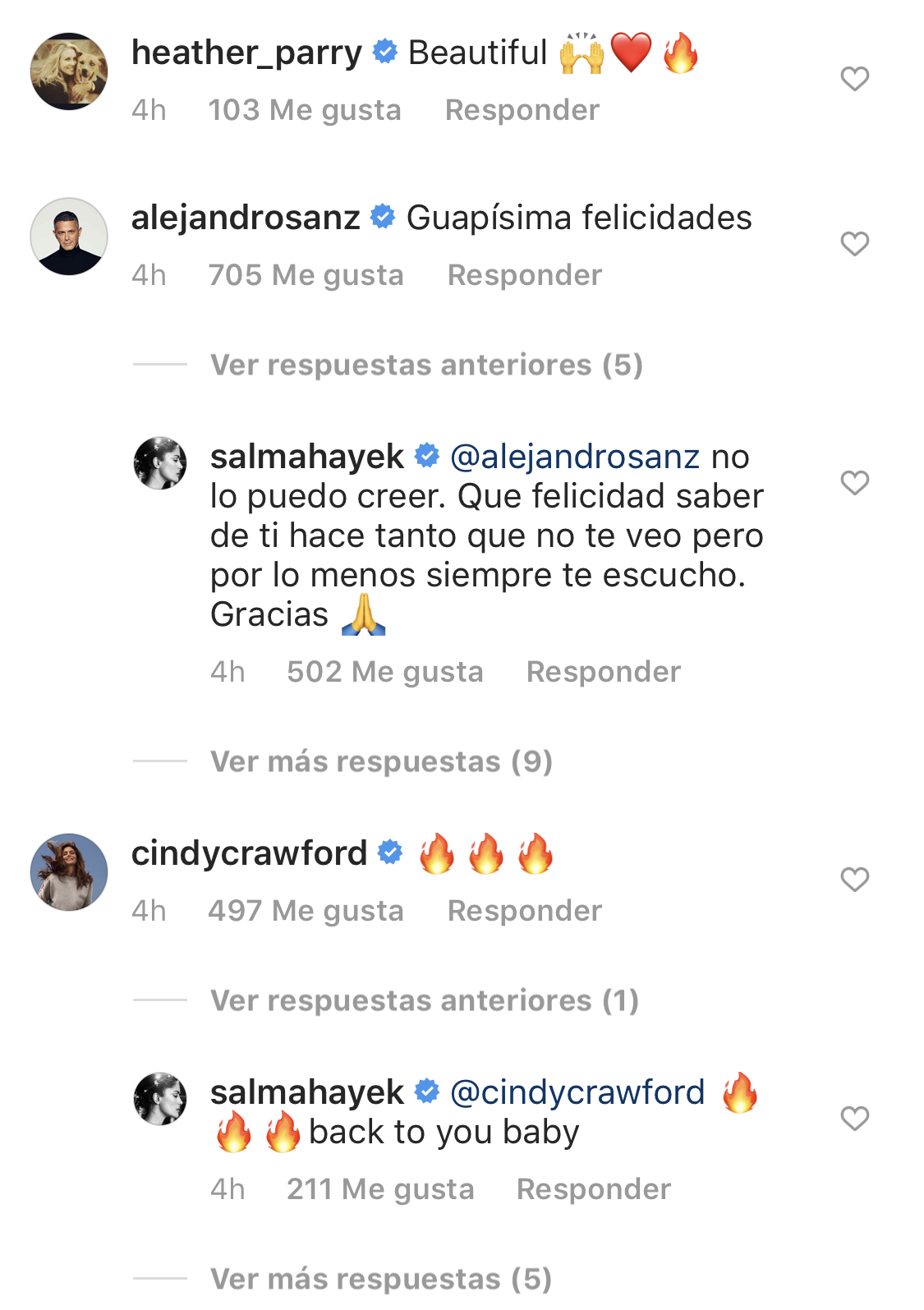
Task: Reply to alejandrosanz's comment
Action: pyautogui.click(x=524, y=275)
